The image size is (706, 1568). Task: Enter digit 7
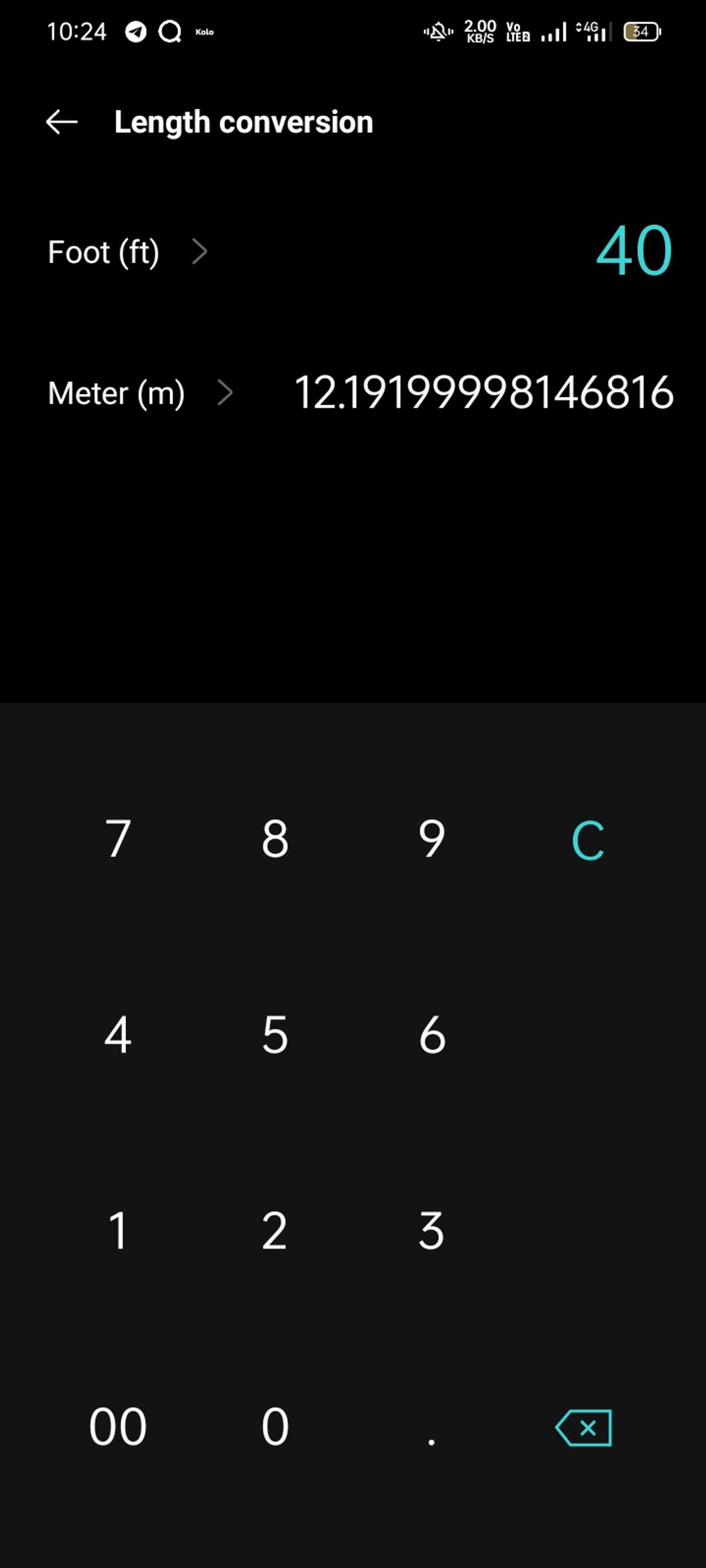118,838
